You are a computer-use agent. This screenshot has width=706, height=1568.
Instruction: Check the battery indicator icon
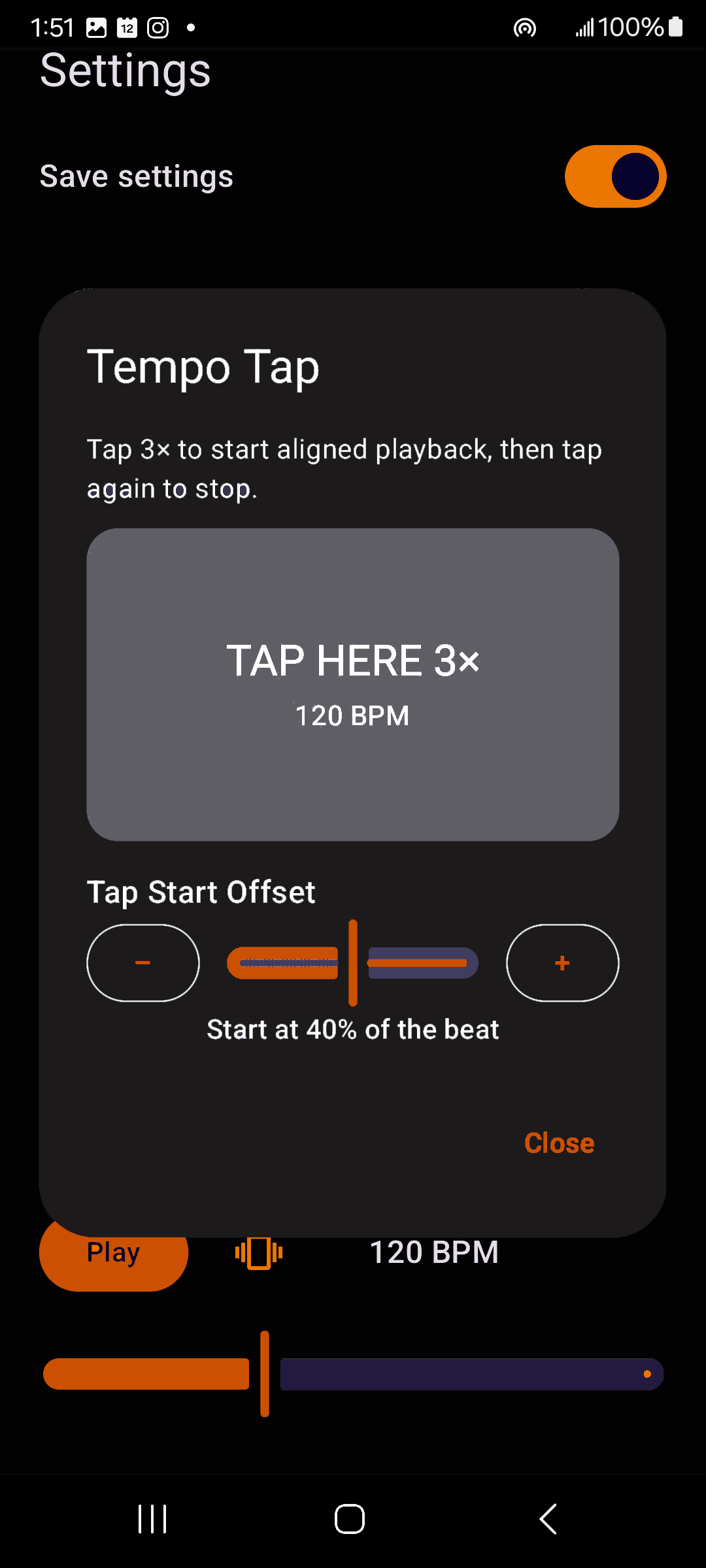point(675,27)
